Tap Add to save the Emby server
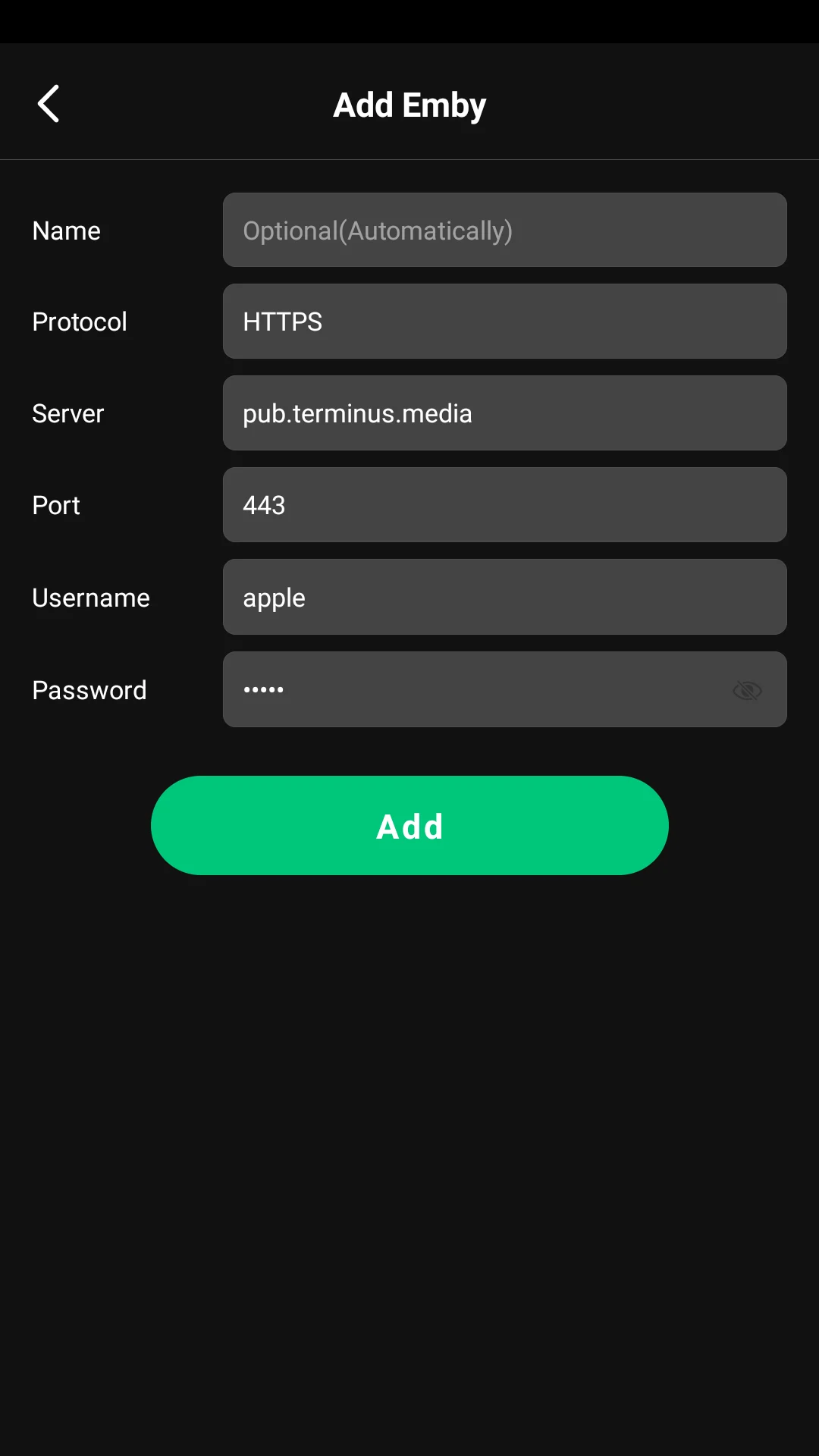Image resolution: width=819 pixels, height=1456 pixels. [x=409, y=826]
